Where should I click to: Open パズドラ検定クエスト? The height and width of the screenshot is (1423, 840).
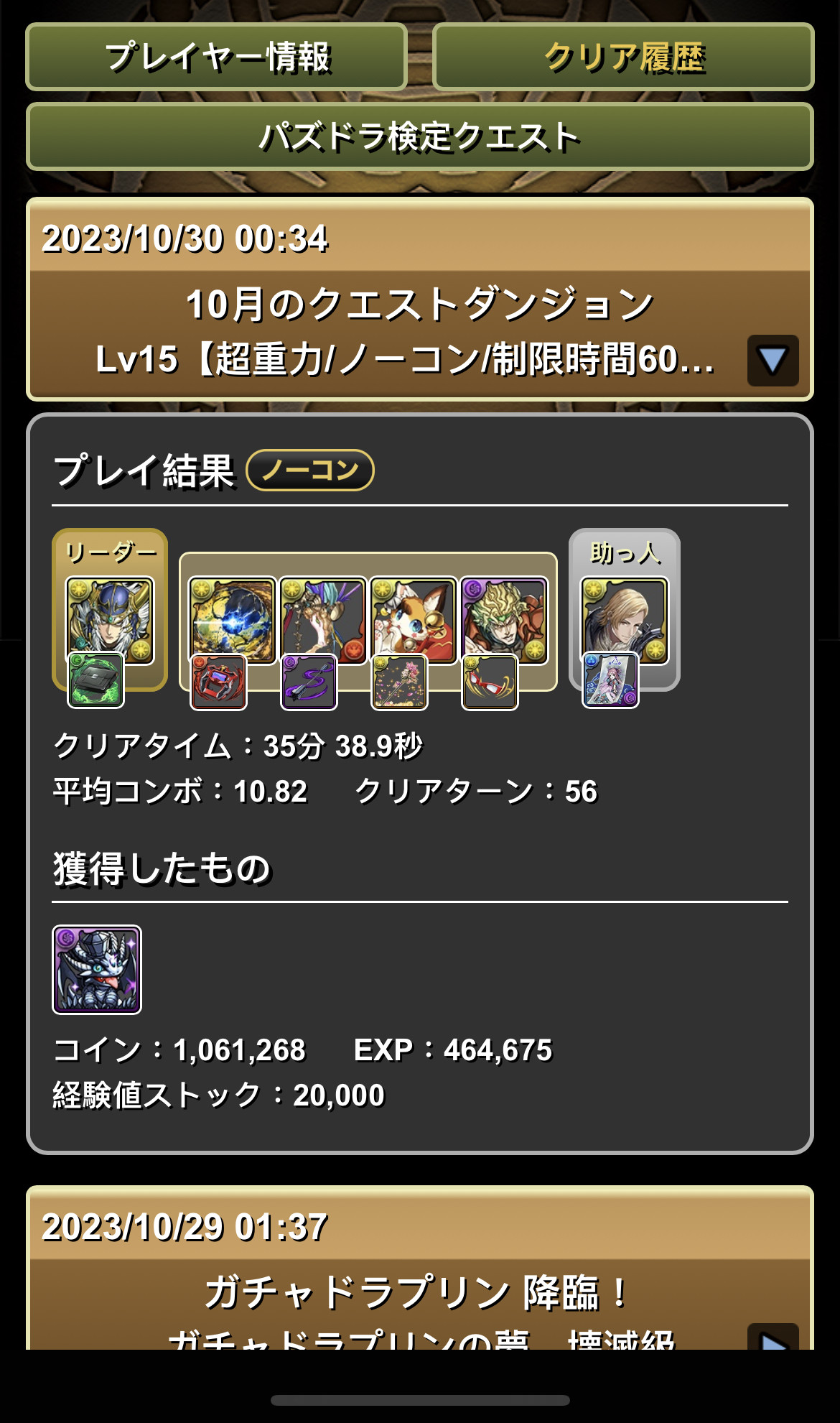pos(420,136)
